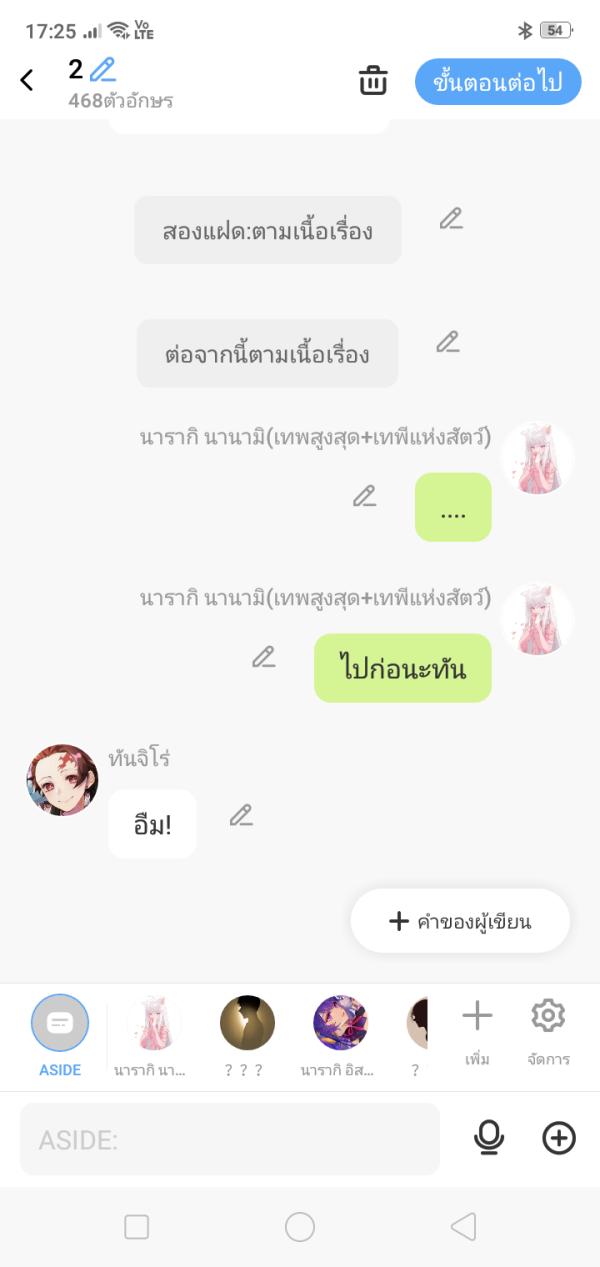Focus the ASIDE text input field

pyautogui.click(x=230, y=1139)
